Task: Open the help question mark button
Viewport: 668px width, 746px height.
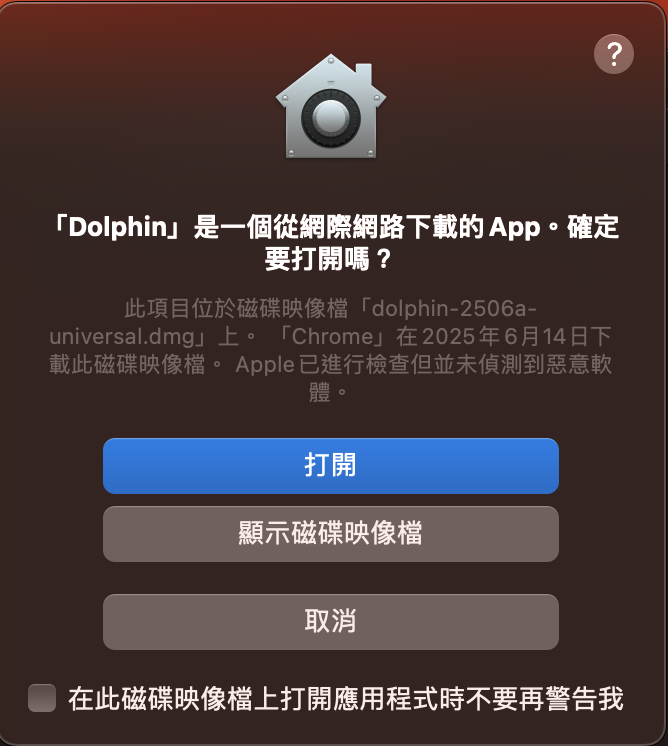Action: (613, 54)
